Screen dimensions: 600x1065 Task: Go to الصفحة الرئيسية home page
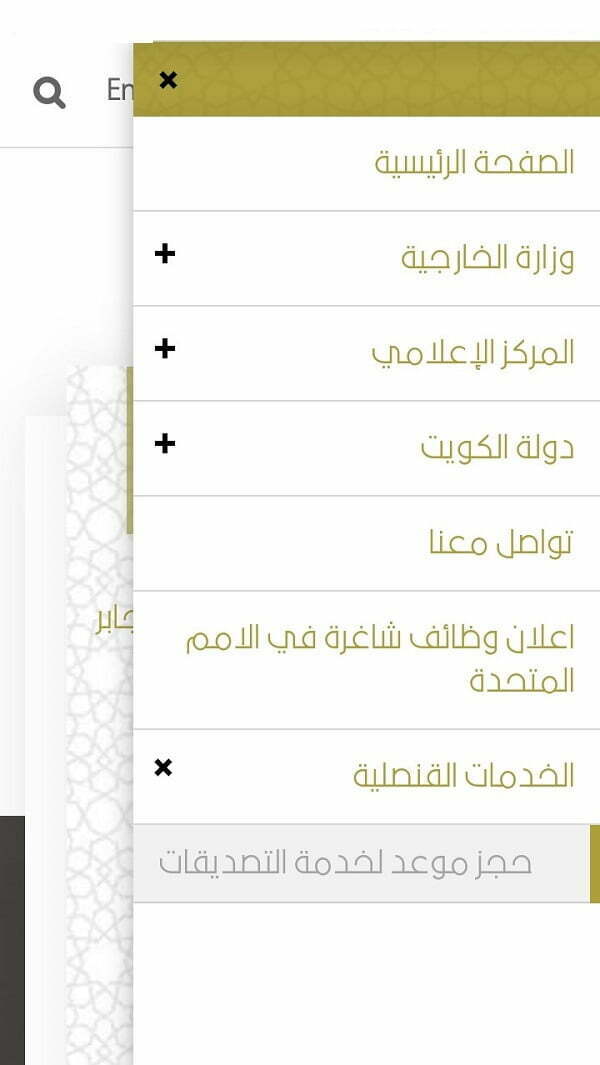point(474,164)
